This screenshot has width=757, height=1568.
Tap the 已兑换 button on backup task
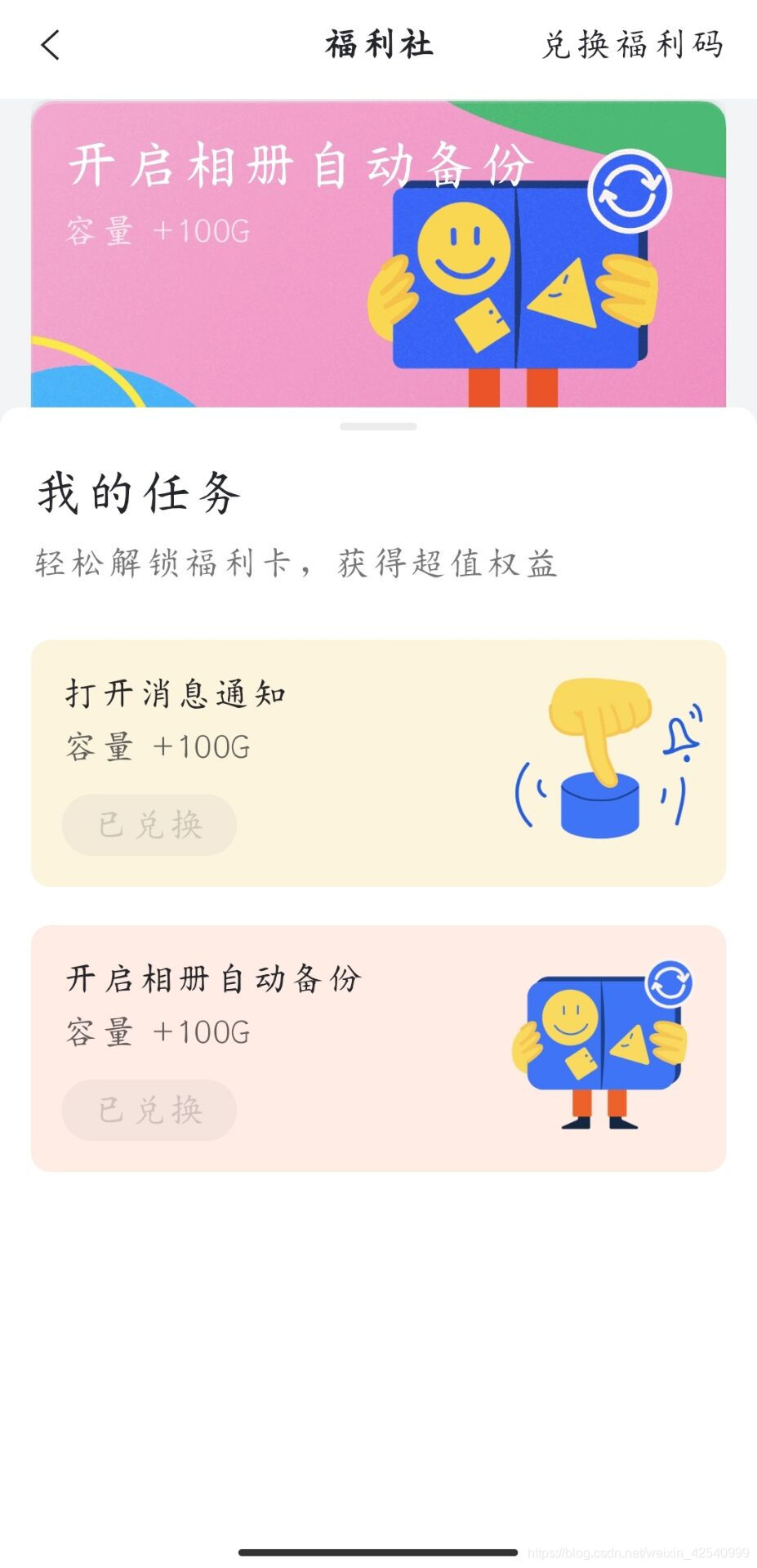click(149, 1109)
